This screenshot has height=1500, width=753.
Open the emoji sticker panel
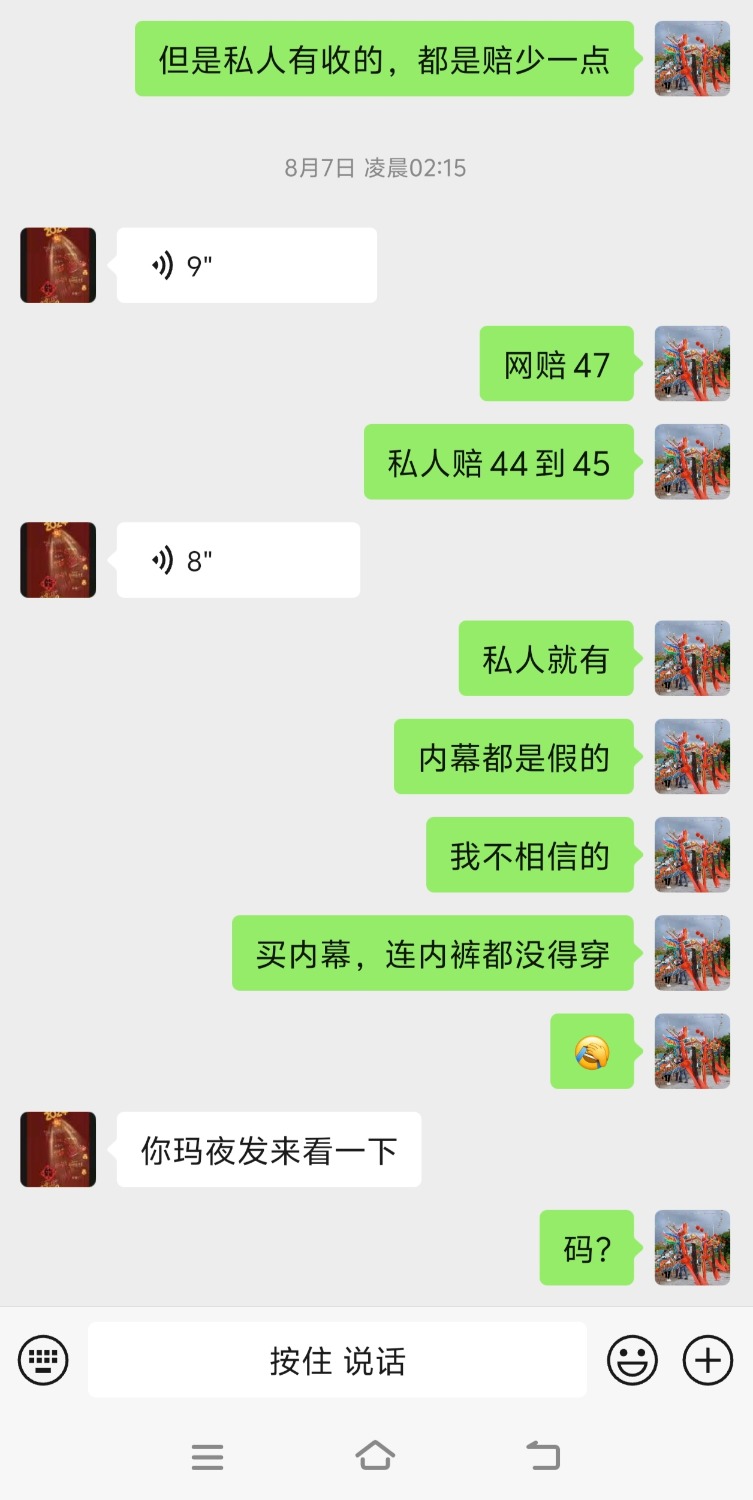(x=633, y=1360)
